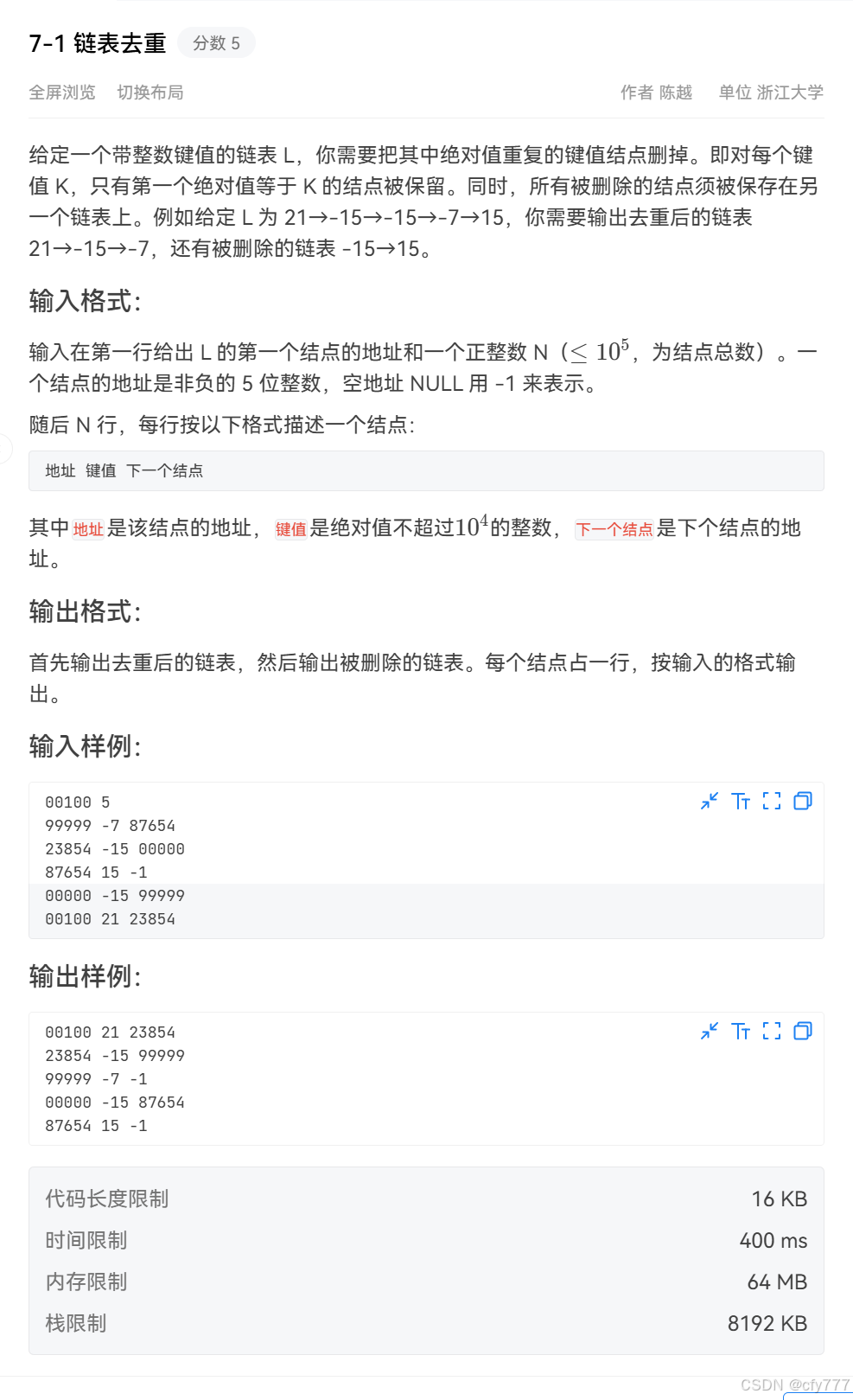Viewport: 853px width, 1400px height.
Task: Copy the output sample code
Action: pyautogui.click(x=803, y=1031)
